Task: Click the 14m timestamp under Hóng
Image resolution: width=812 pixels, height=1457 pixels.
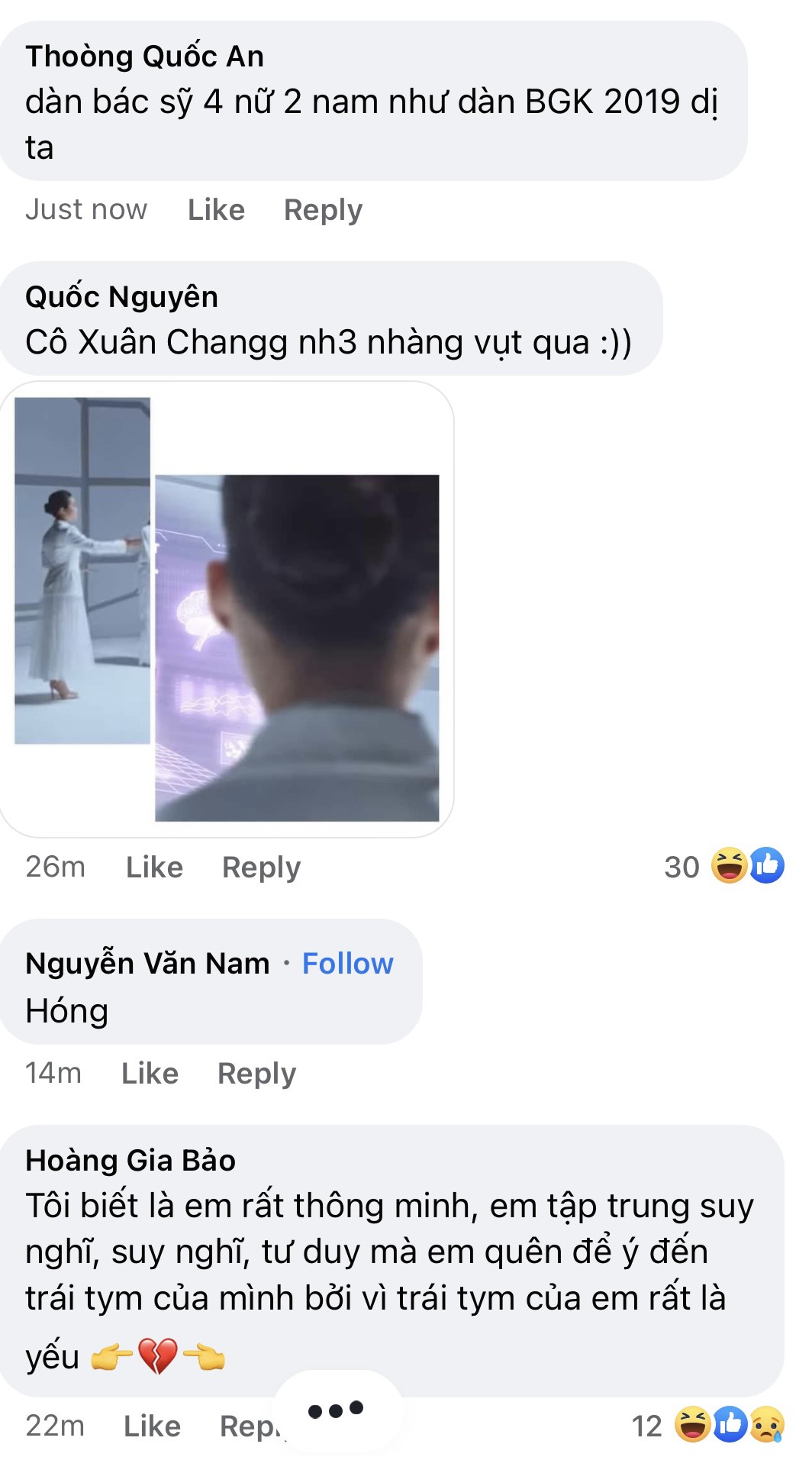Action: pos(52,1072)
